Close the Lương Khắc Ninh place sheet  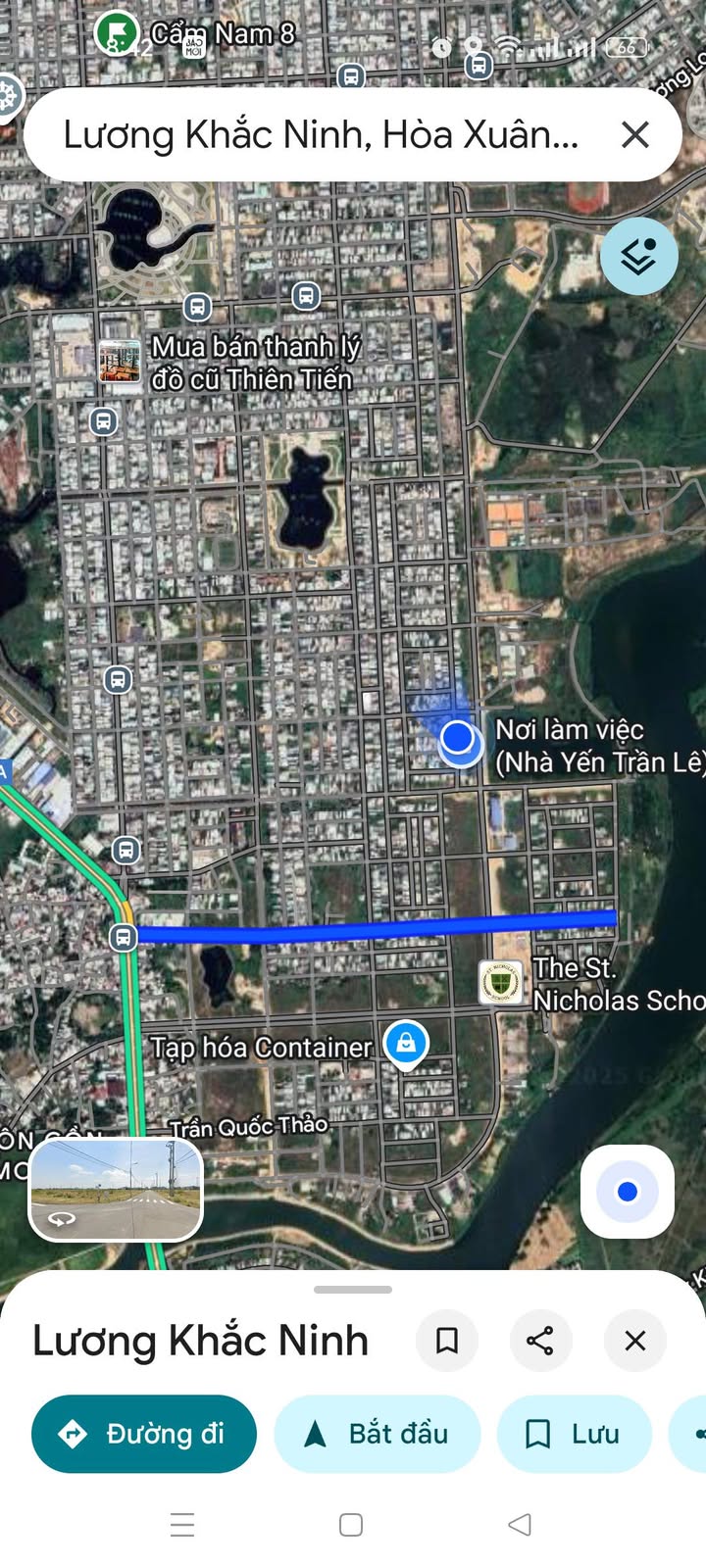tap(635, 1340)
